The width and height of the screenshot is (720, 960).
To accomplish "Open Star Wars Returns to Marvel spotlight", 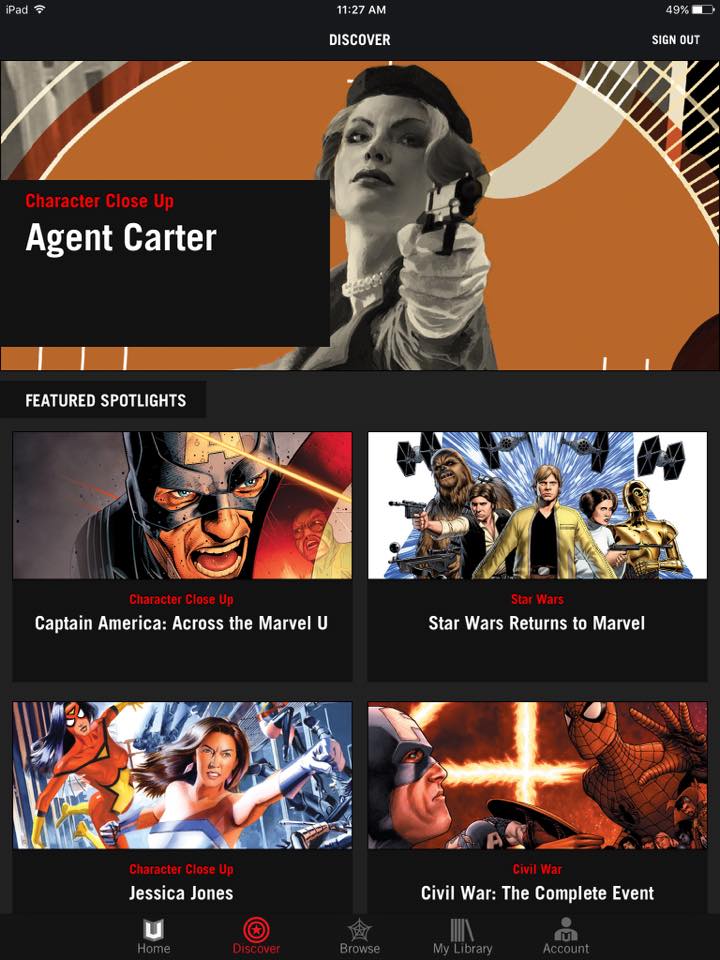I will coord(537,555).
